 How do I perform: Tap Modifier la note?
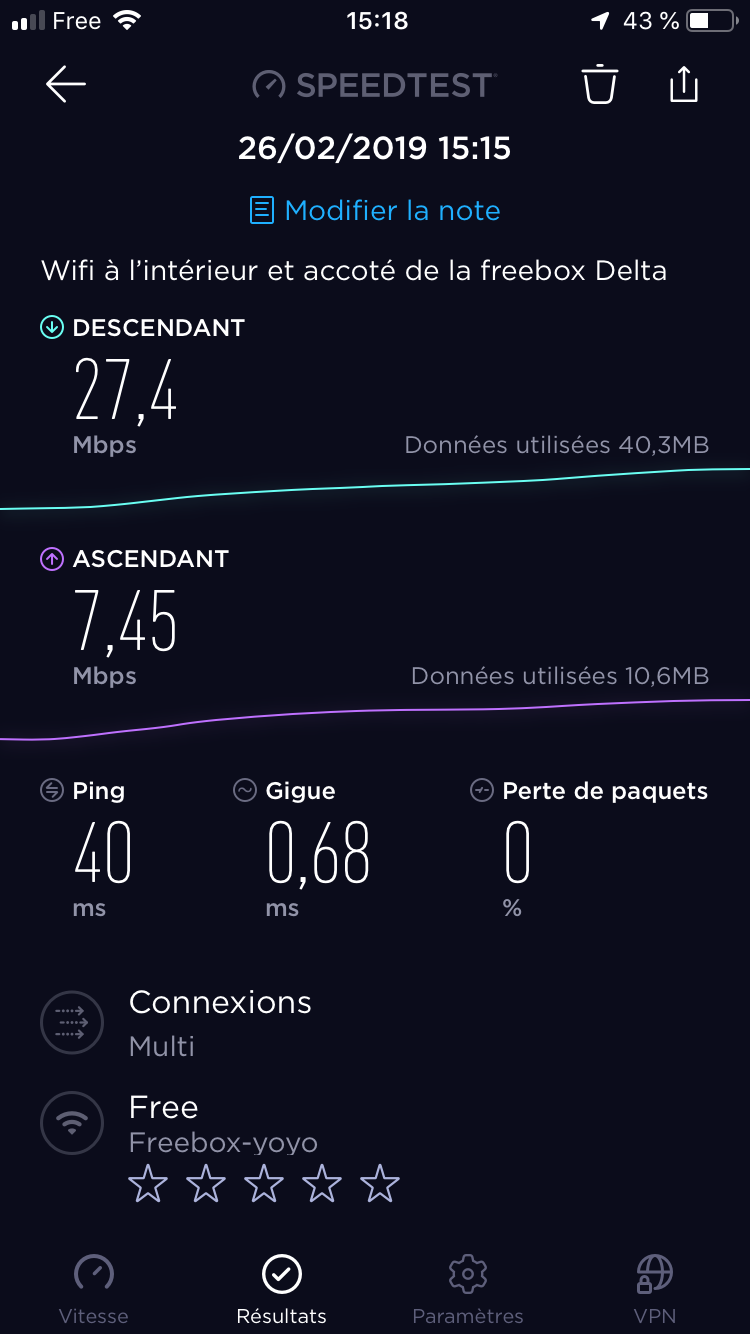click(x=375, y=210)
